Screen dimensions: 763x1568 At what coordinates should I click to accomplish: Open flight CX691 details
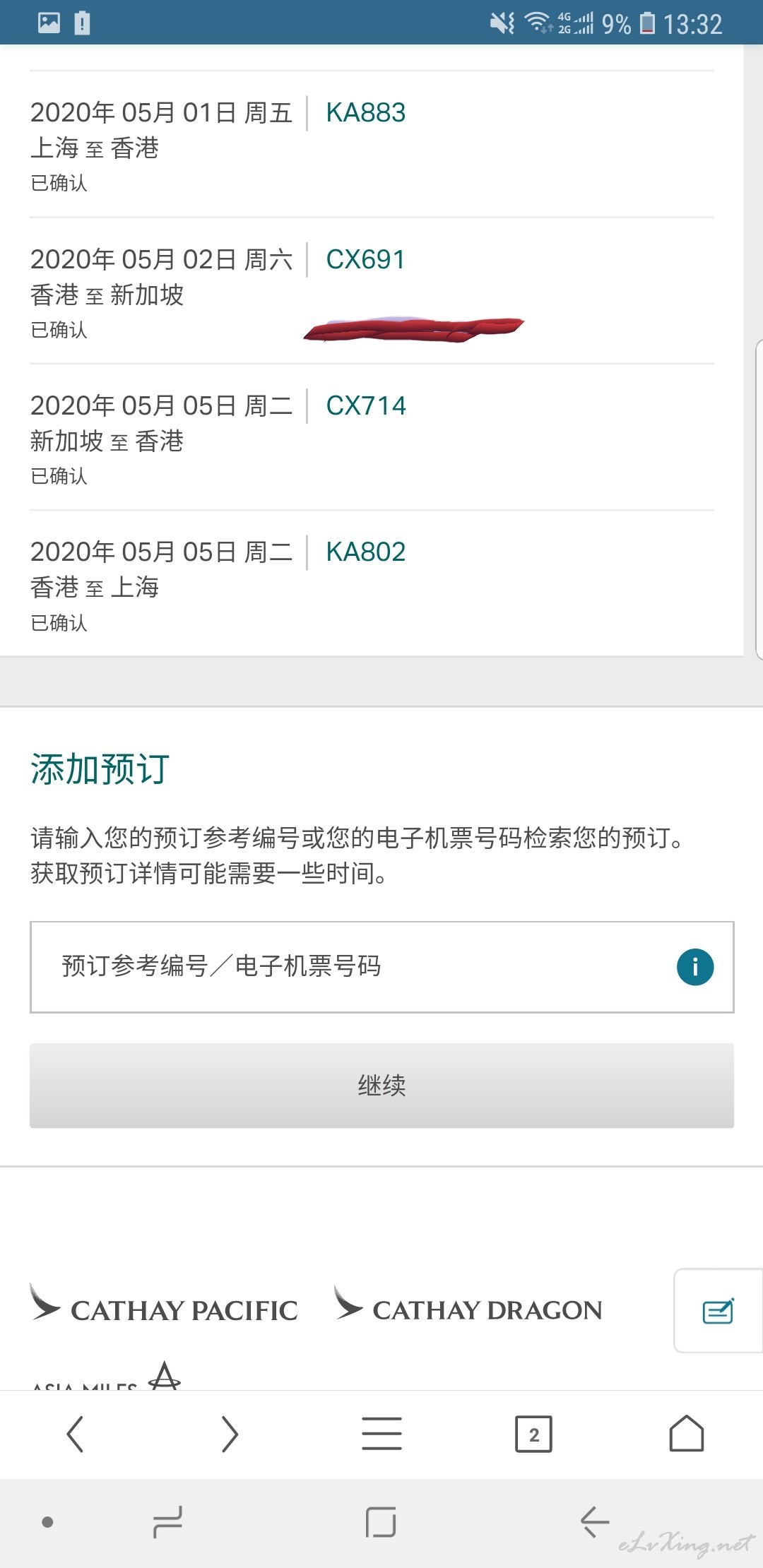[365, 260]
